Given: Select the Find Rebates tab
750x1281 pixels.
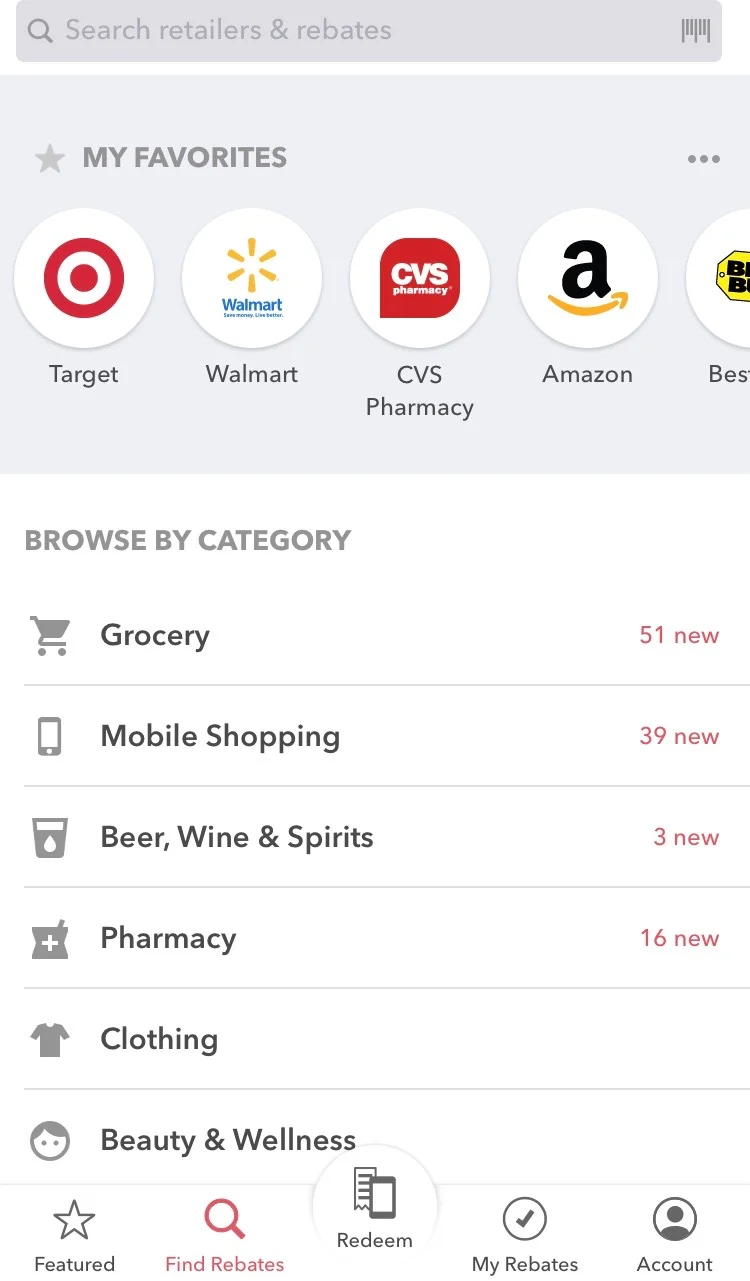Looking at the screenshot, I should click(x=225, y=1236).
